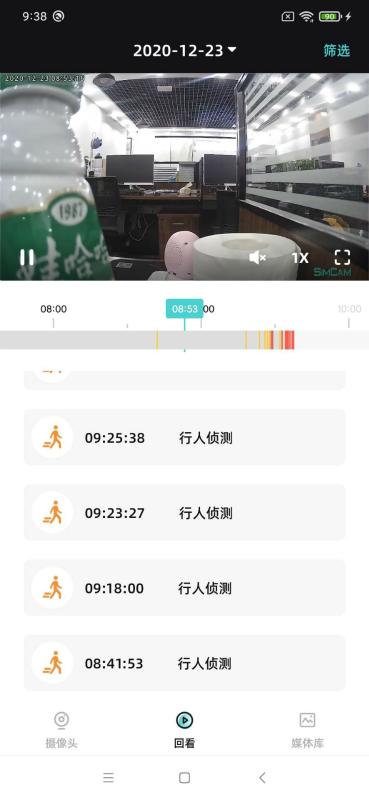Screen dimensions: 369x800
Task: Open the 09:18:00 行人侦测 event
Action: pyautogui.click(x=185, y=588)
